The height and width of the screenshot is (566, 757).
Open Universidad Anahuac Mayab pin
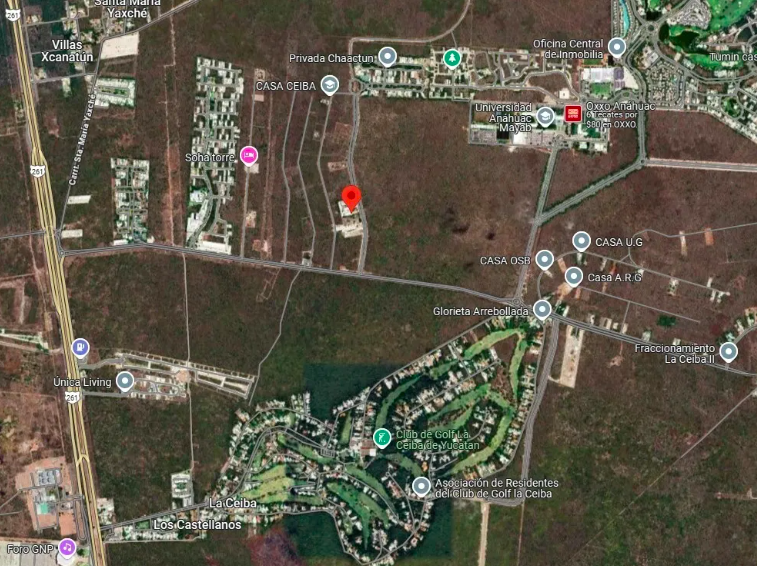[545, 116]
